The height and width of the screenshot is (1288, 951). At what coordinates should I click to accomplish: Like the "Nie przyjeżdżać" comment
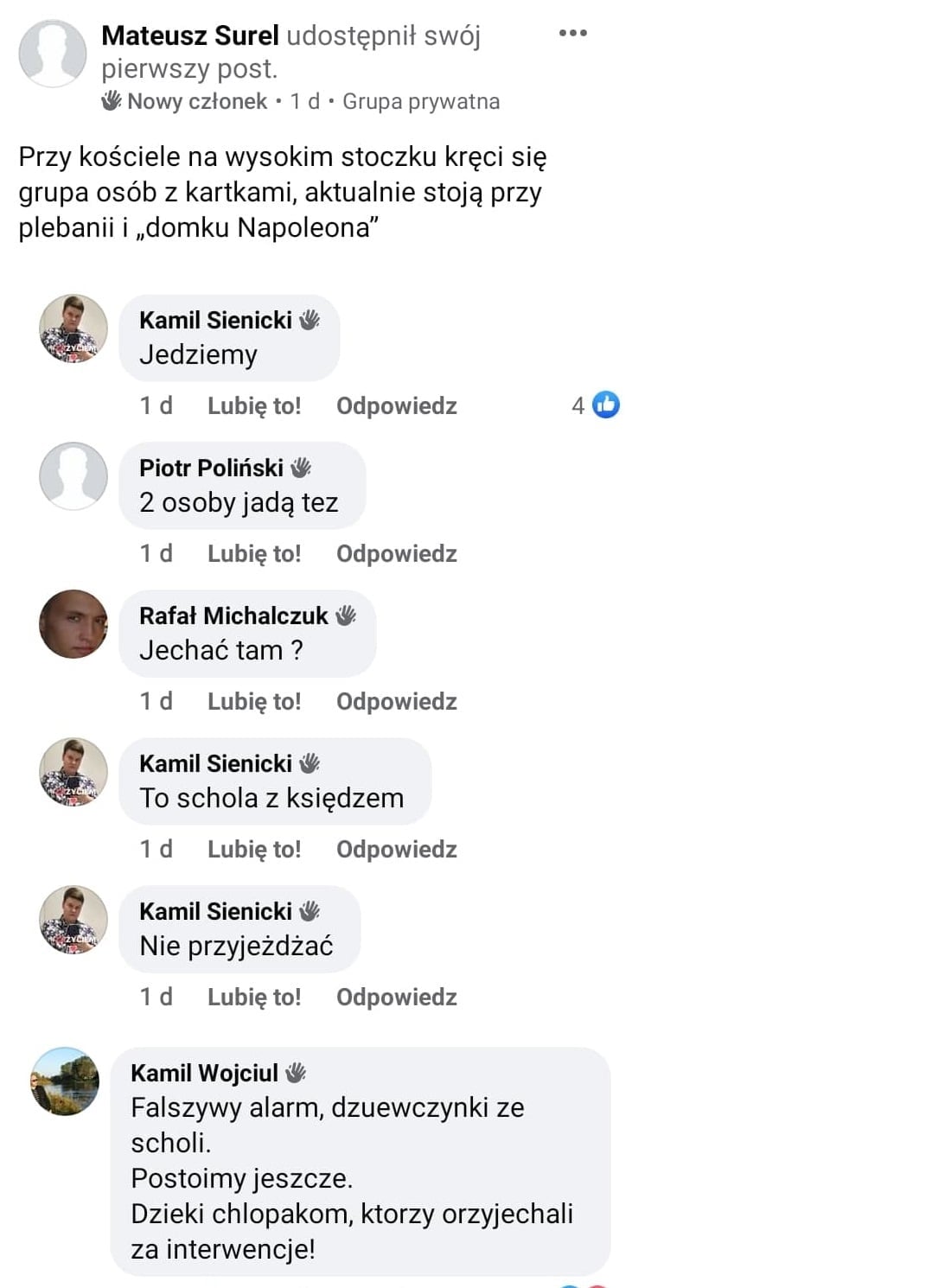click(253, 997)
